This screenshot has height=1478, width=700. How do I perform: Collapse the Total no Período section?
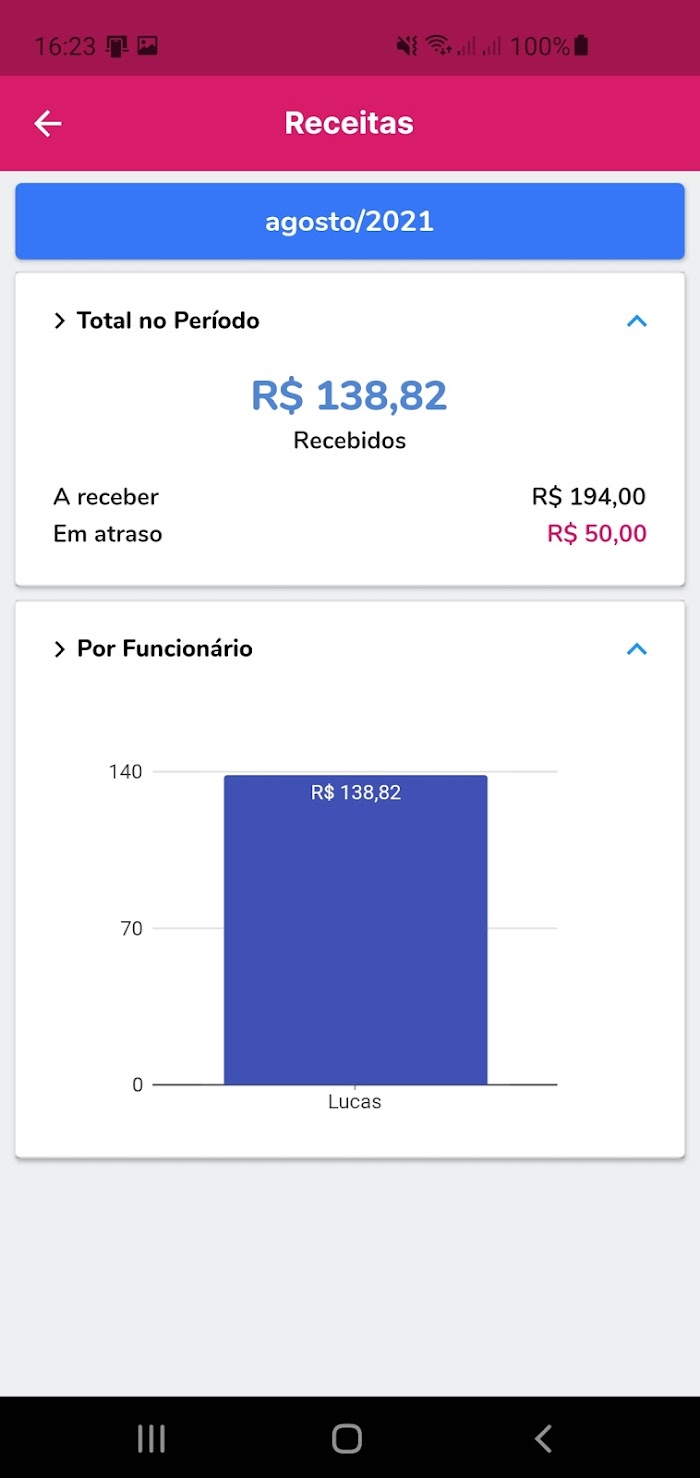point(637,321)
